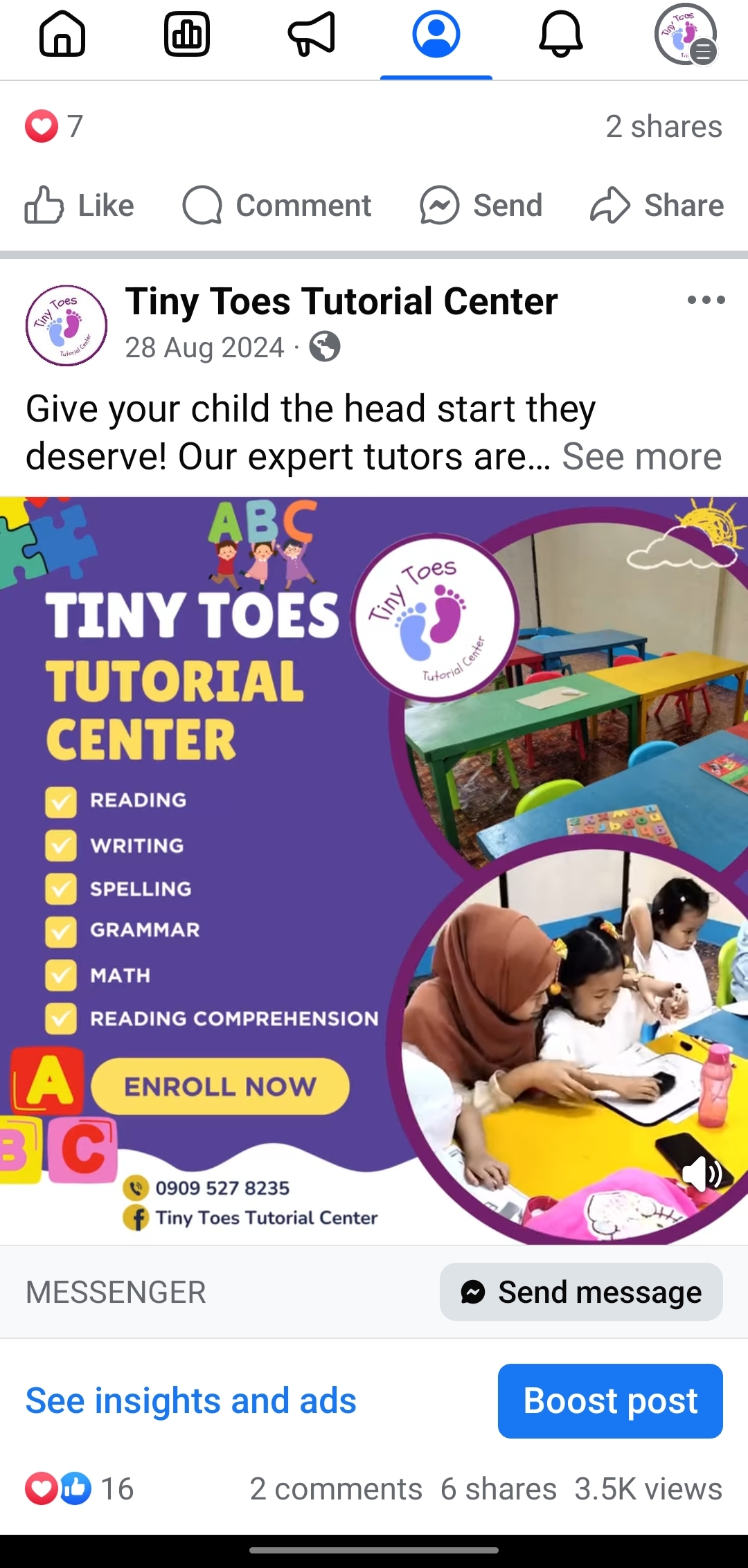Send the upper post via Messenger
Image resolution: width=748 pixels, height=1568 pixels.
coord(481,206)
